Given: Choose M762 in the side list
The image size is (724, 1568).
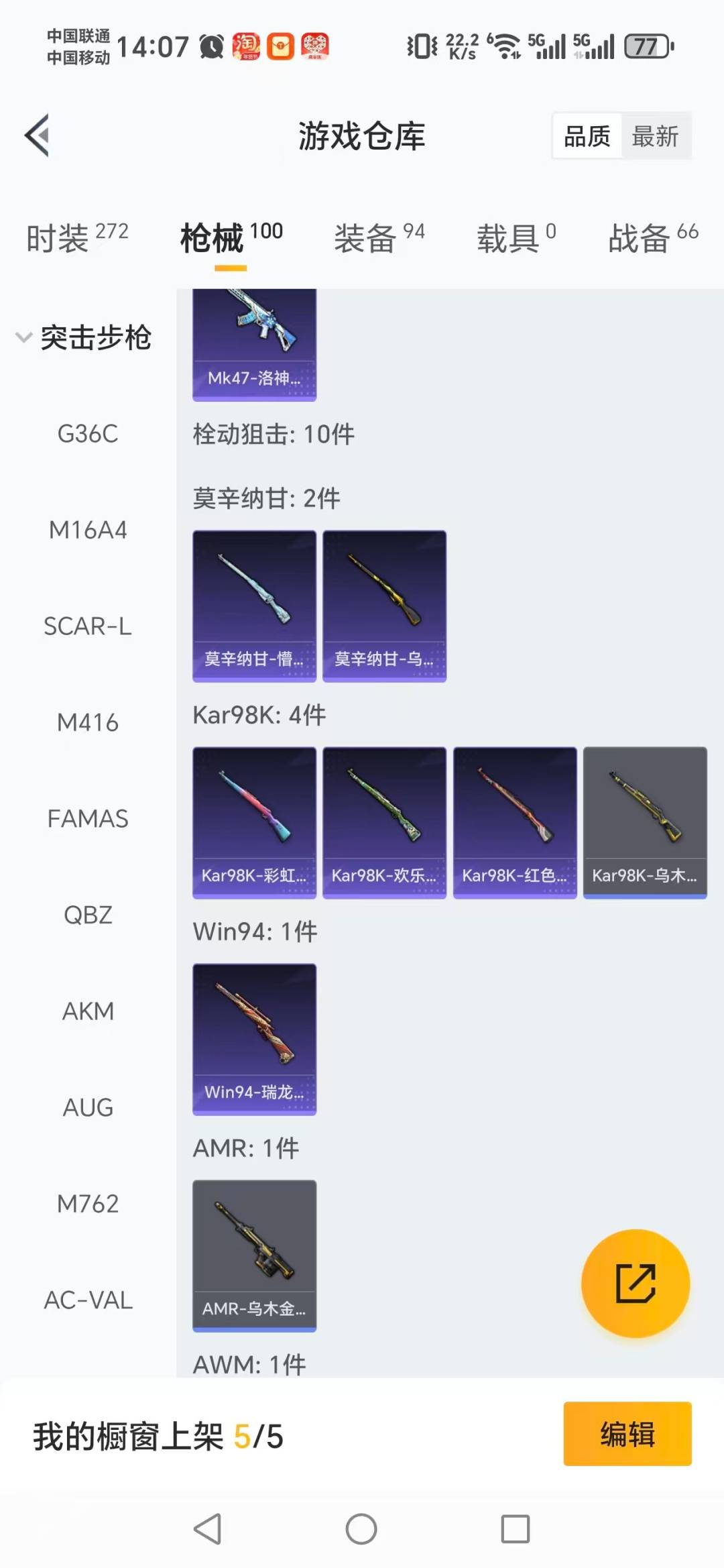Looking at the screenshot, I should tap(88, 1204).
